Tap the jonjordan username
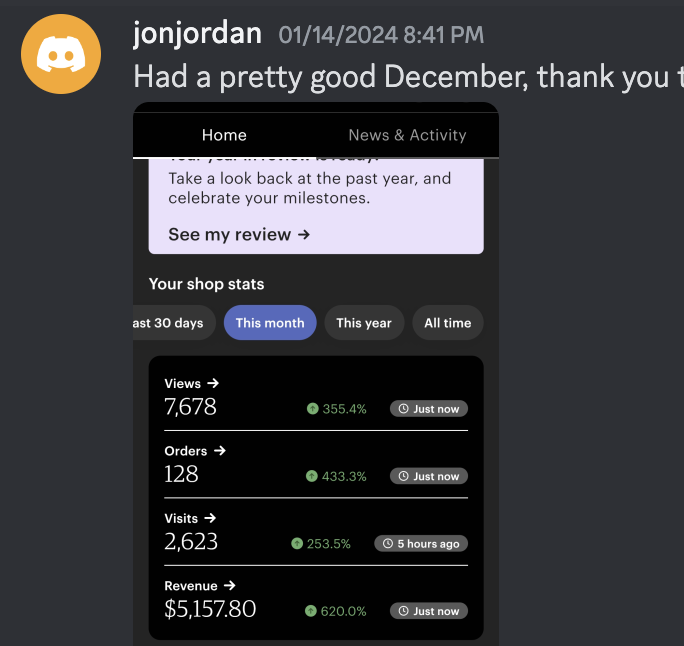This screenshot has height=646, width=684. pos(197,34)
